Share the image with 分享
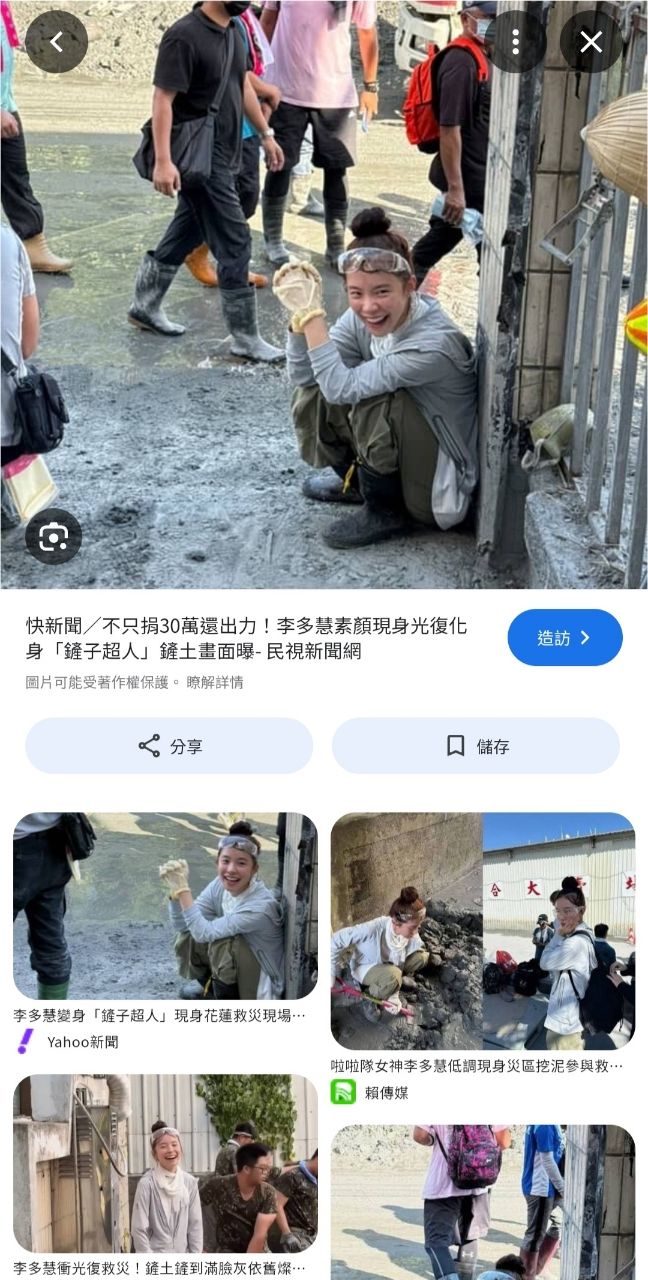648x1280 pixels. [169, 745]
